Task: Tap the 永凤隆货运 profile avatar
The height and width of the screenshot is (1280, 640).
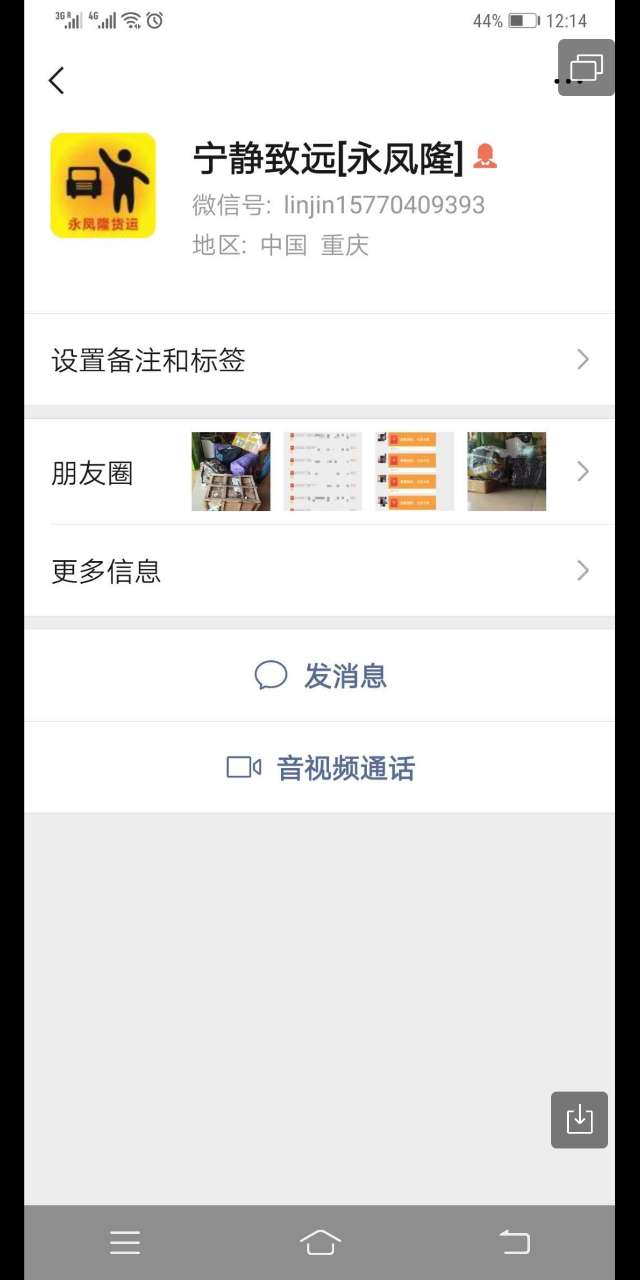Action: 103,186
